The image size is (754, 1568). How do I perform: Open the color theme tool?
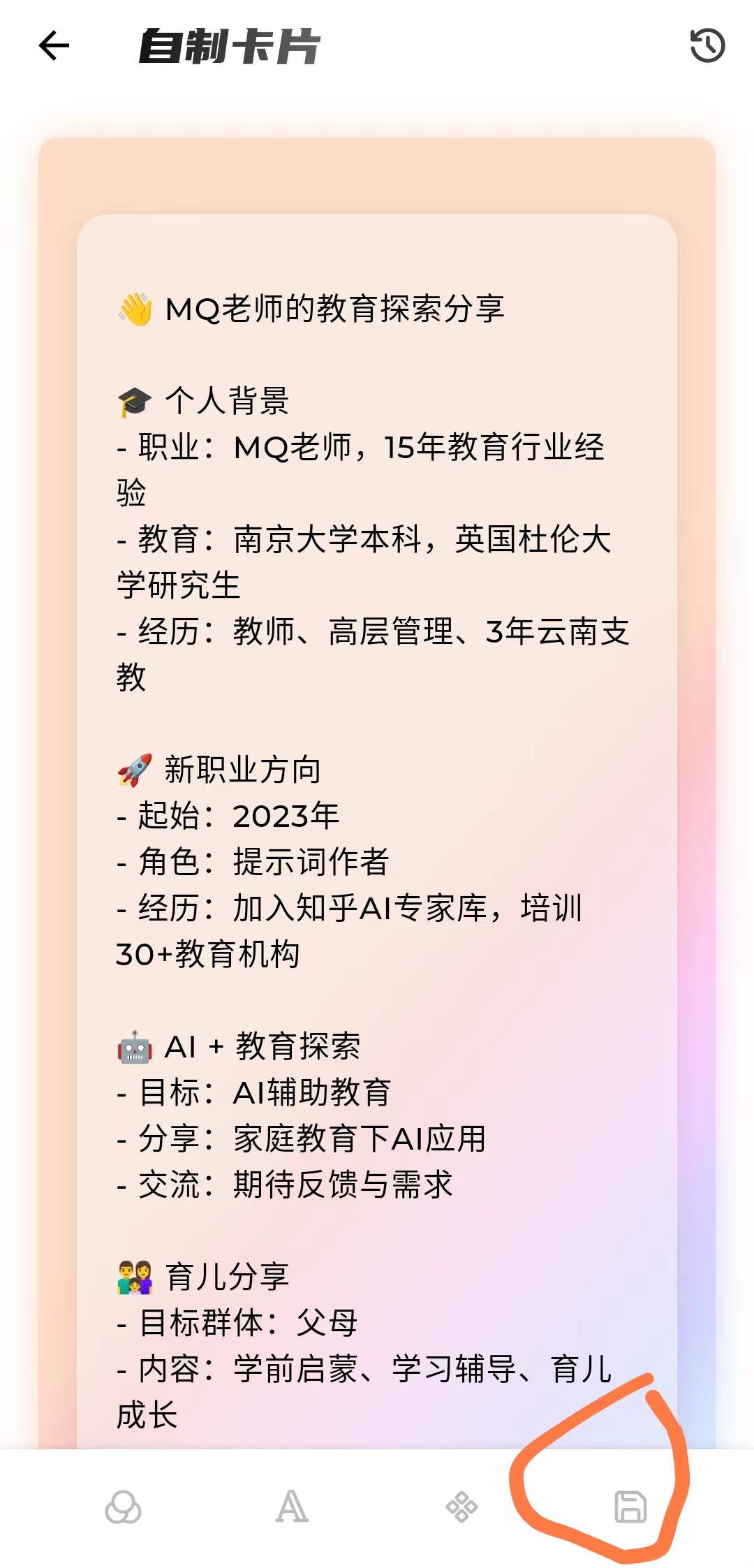click(x=123, y=1507)
